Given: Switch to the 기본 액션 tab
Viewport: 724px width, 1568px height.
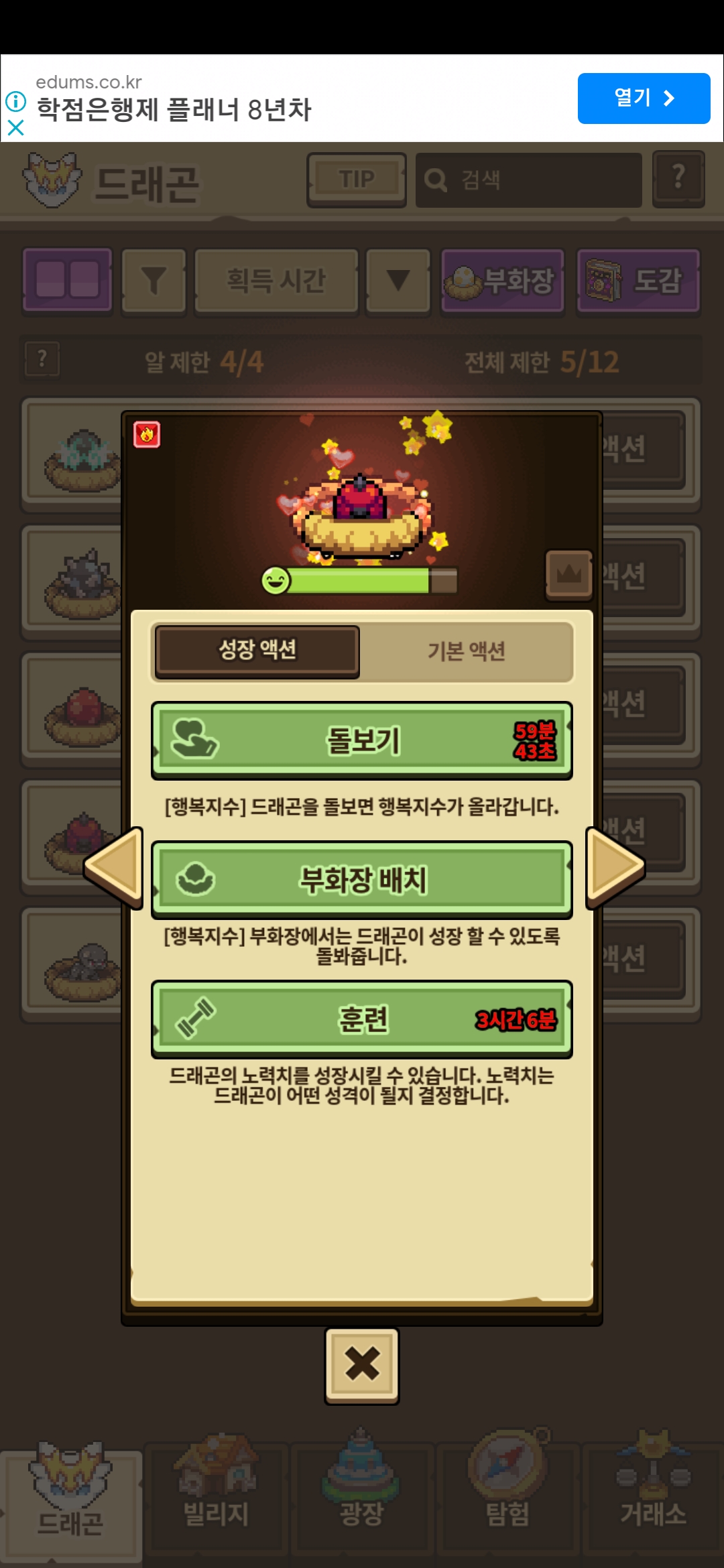Looking at the screenshot, I should click(467, 651).
